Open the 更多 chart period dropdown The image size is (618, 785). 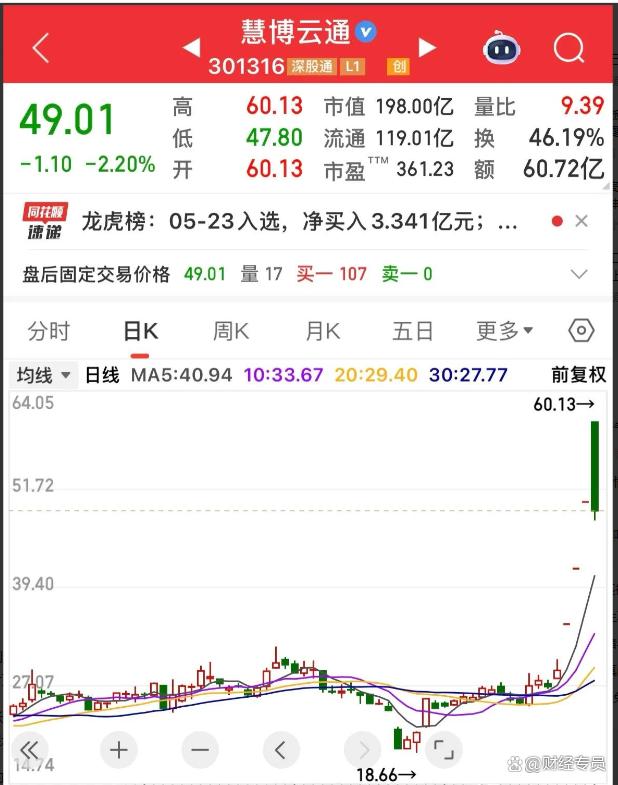pos(504,332)
